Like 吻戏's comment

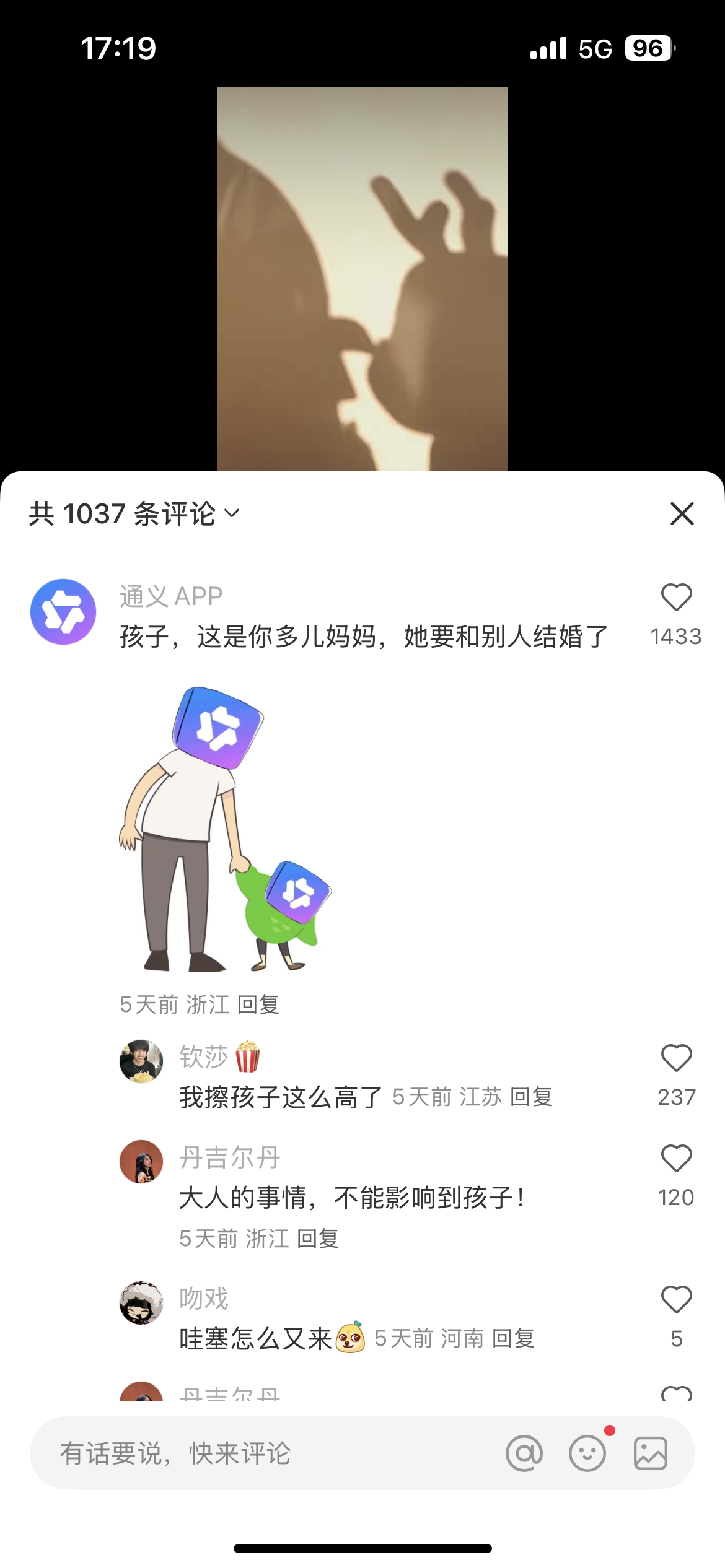pyautogui.click(x=676, y=1300)
